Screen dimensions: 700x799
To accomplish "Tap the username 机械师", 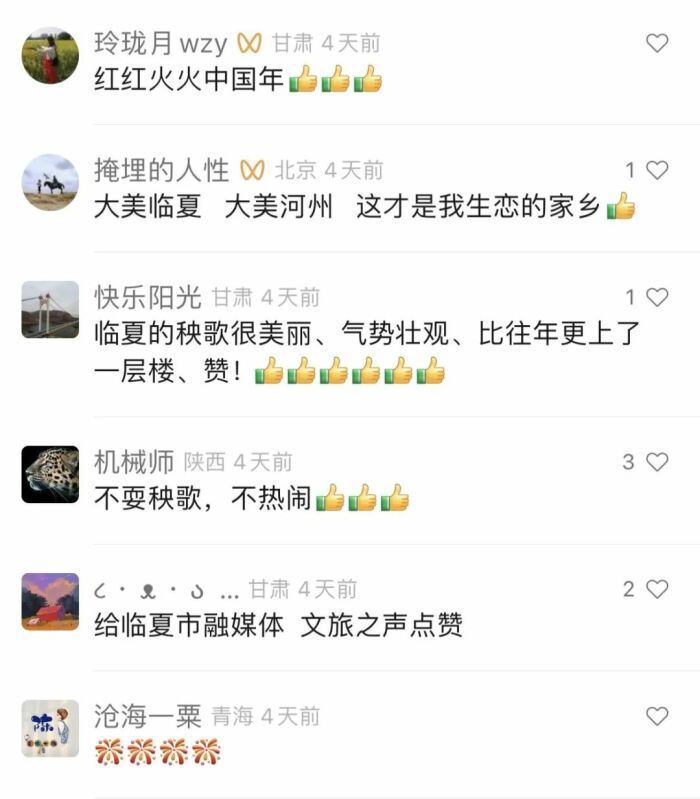I will 133,462.
